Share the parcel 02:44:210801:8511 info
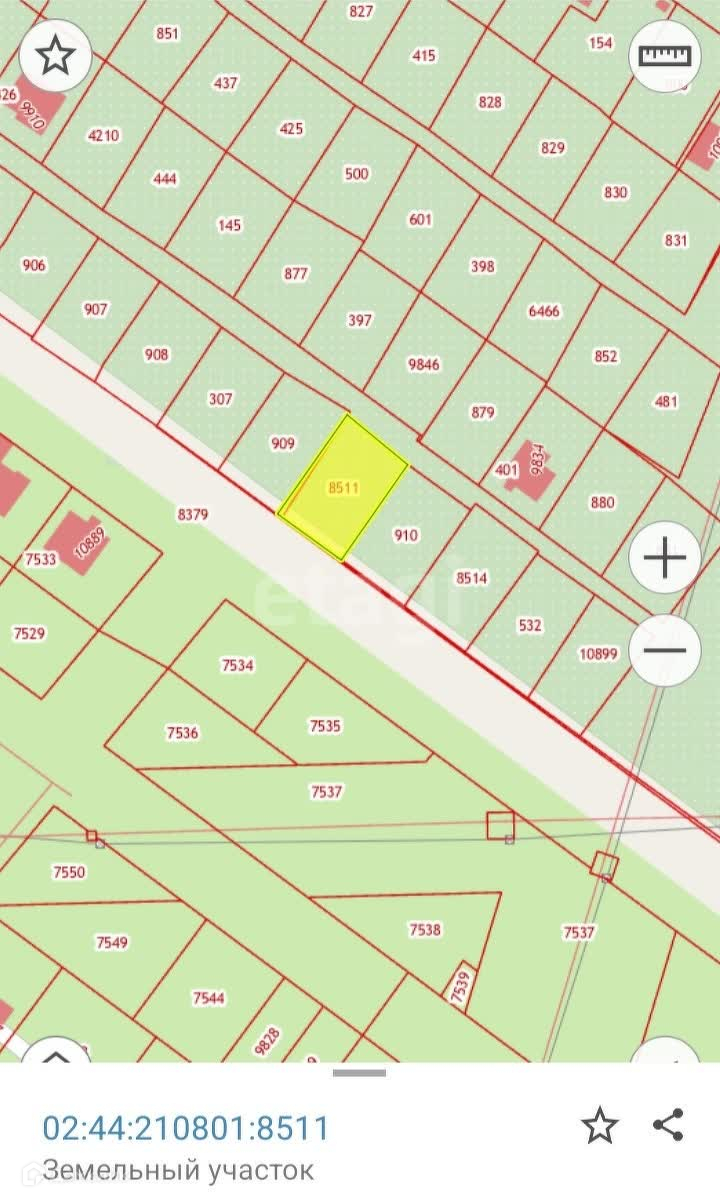This screenshot has width=720, height=1201. click(668, 1125)
